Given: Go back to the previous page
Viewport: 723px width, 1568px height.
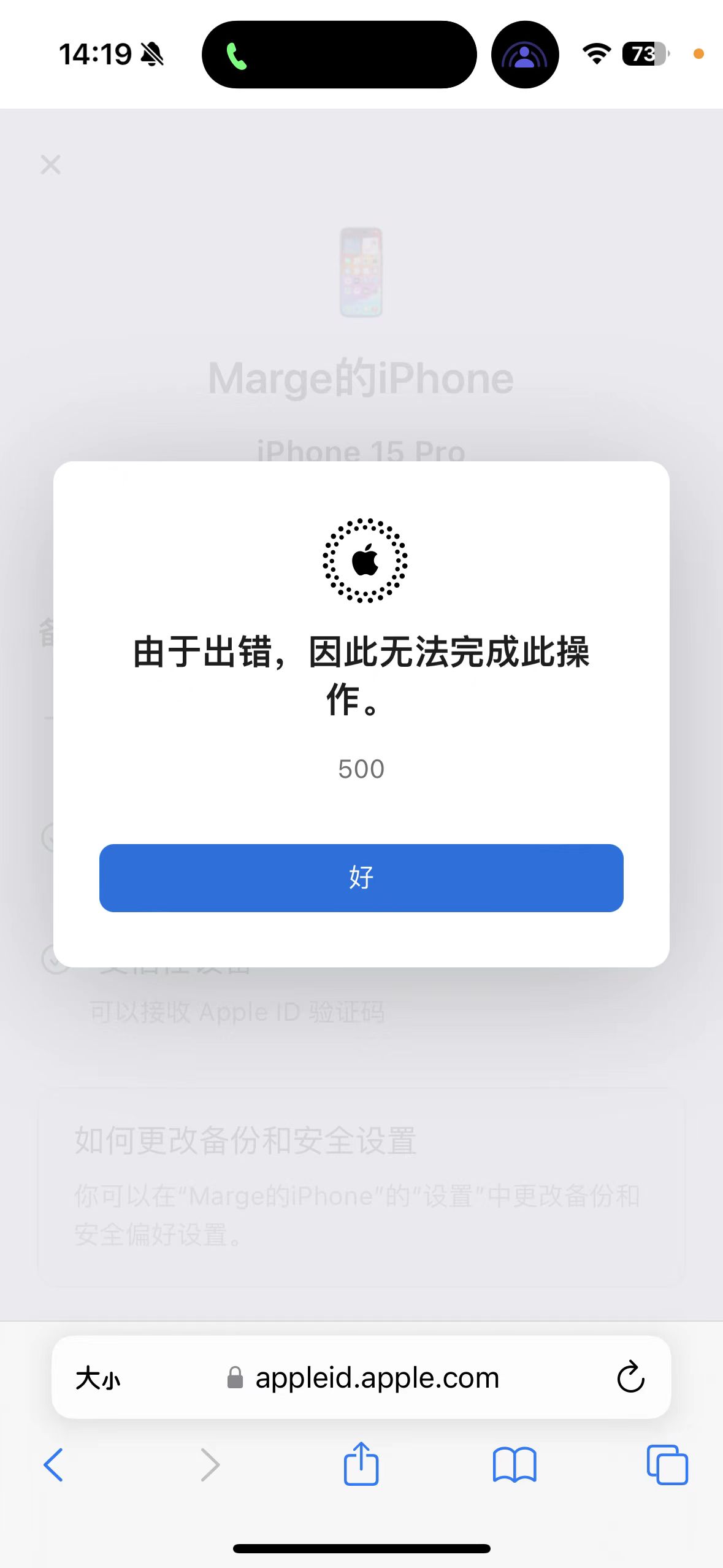Looking at the screenshot, I should pos(54,1465).
